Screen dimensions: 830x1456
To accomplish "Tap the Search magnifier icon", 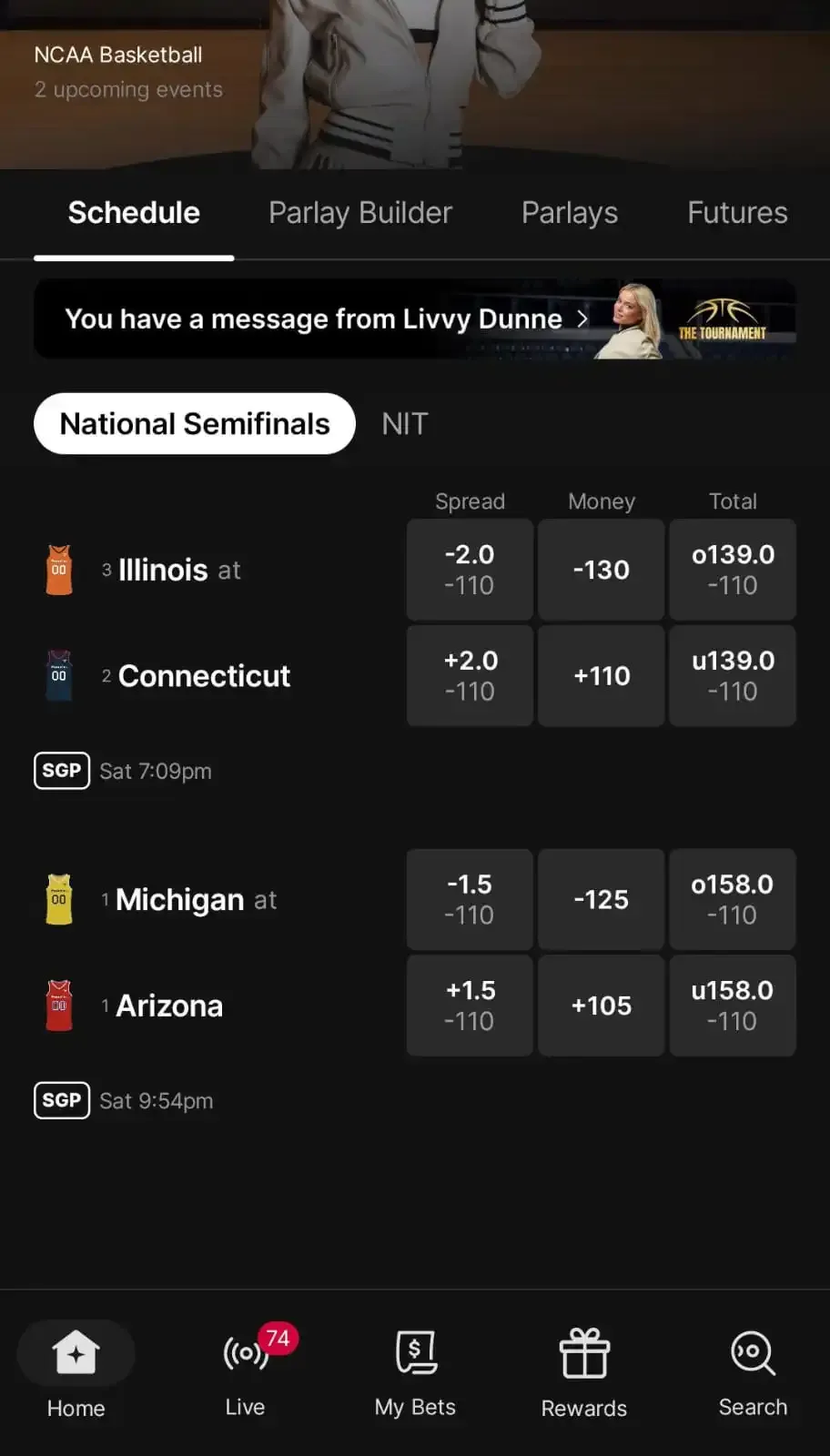I will click(x=752, y=1370).
